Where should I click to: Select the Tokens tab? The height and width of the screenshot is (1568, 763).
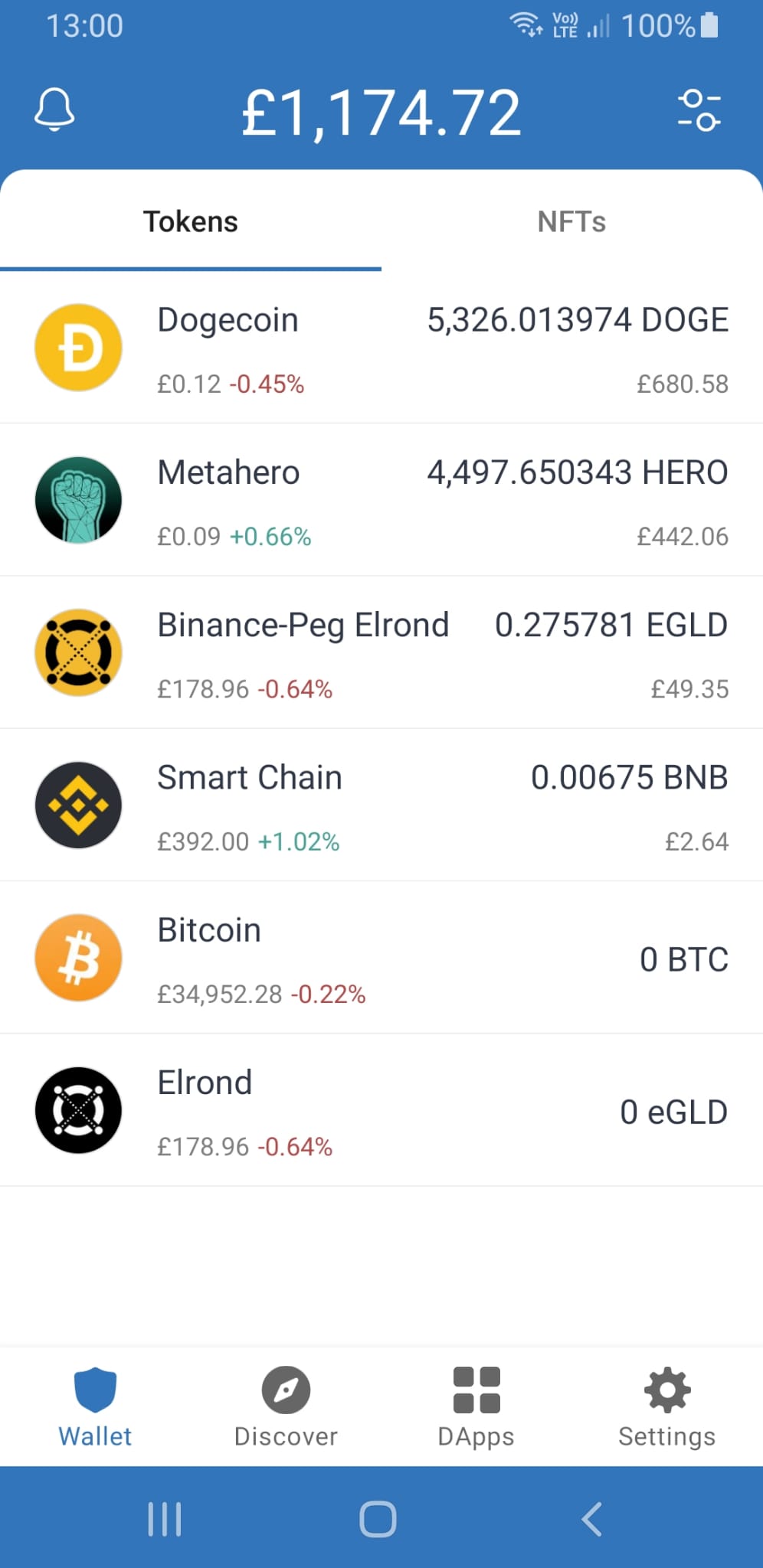click(191, 222)
